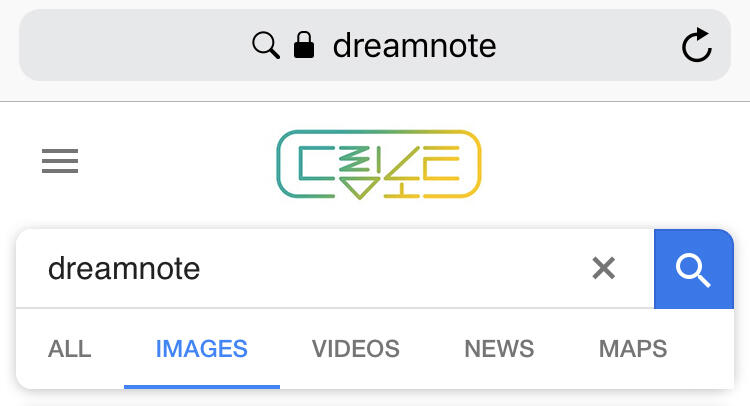
Task: Open the News tab
Action: click(499, 349)
